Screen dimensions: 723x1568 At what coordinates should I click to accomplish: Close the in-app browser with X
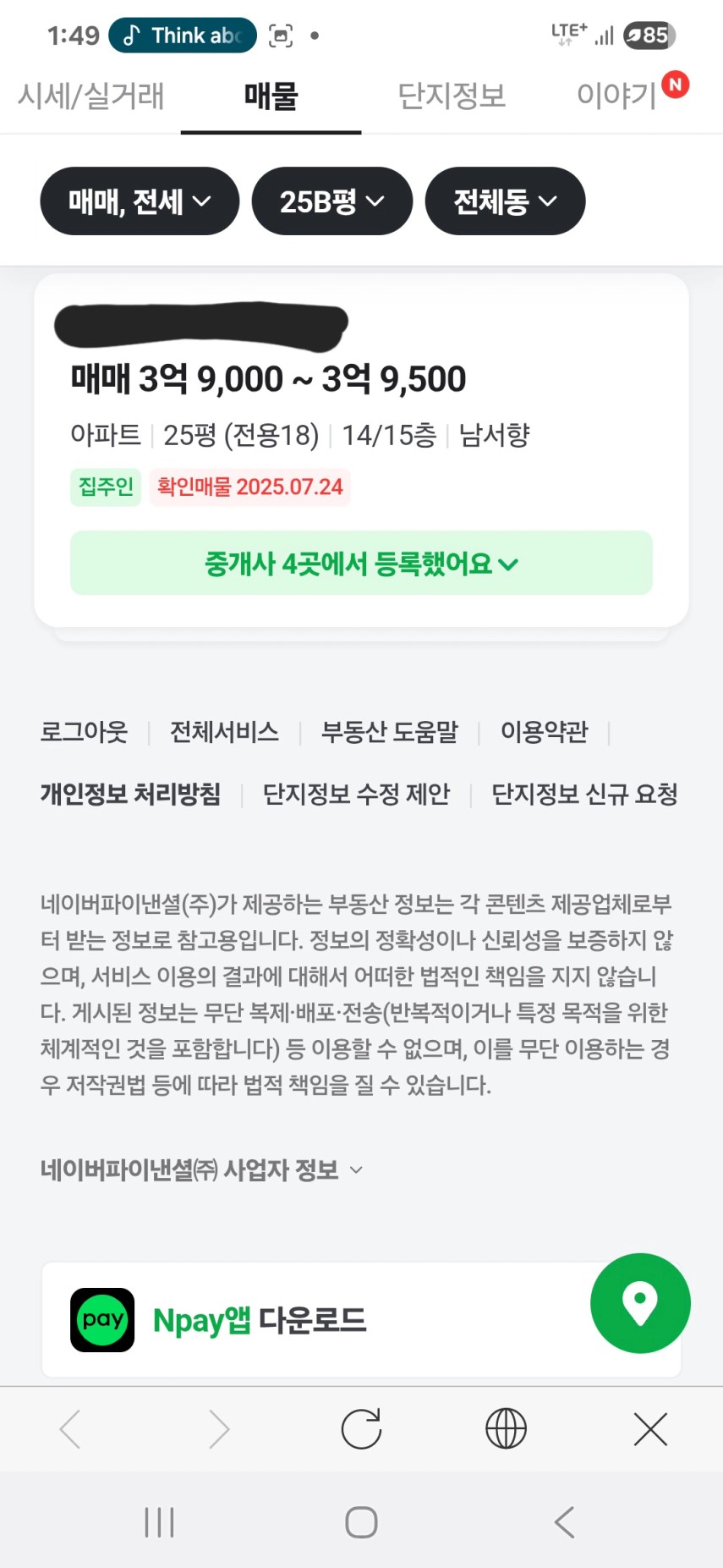click(650, 1429)
